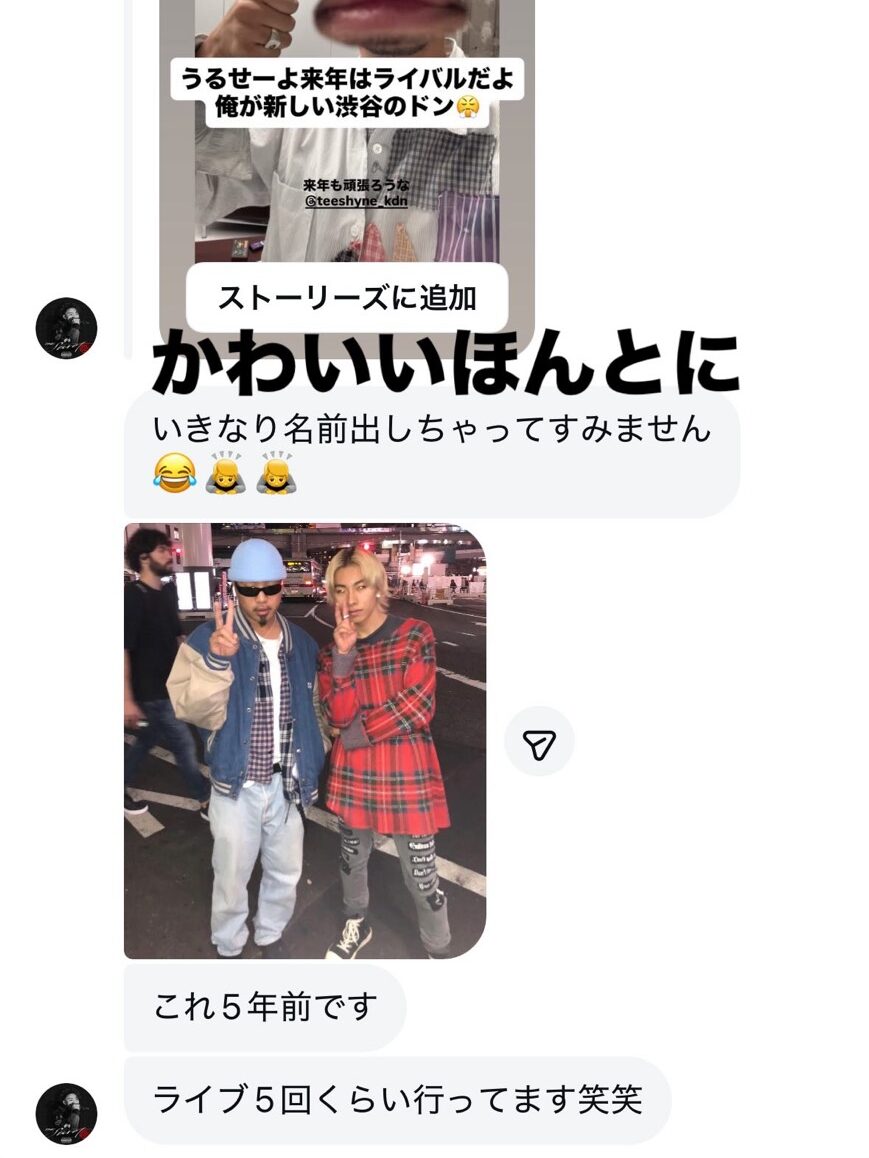
Task: View sender's profile picture beside ライブ5回くらい message
Action: tap(66, 1114)
